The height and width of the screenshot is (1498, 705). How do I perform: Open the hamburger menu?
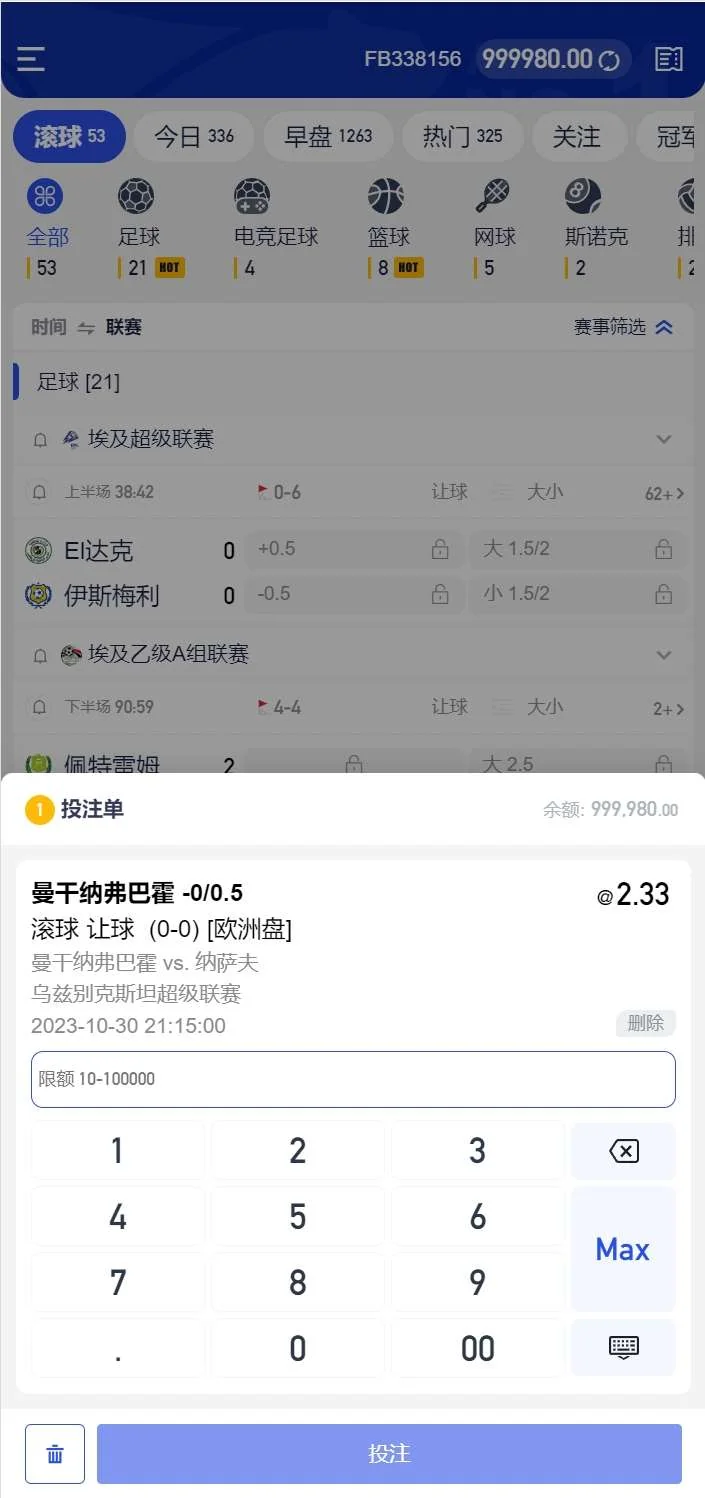pos(31,59)
